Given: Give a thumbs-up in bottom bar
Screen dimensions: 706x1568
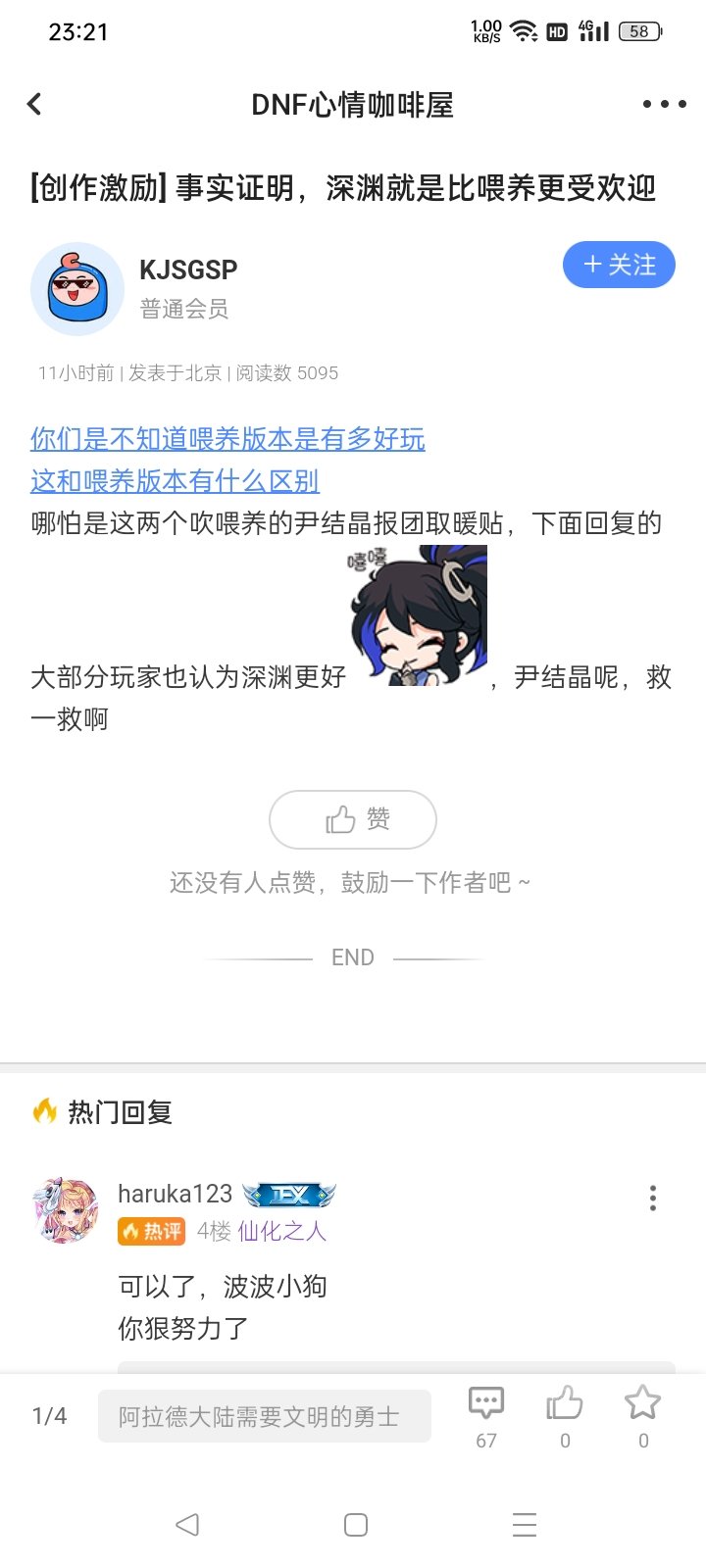Looking at the screenshot, I should (565, 1416).
